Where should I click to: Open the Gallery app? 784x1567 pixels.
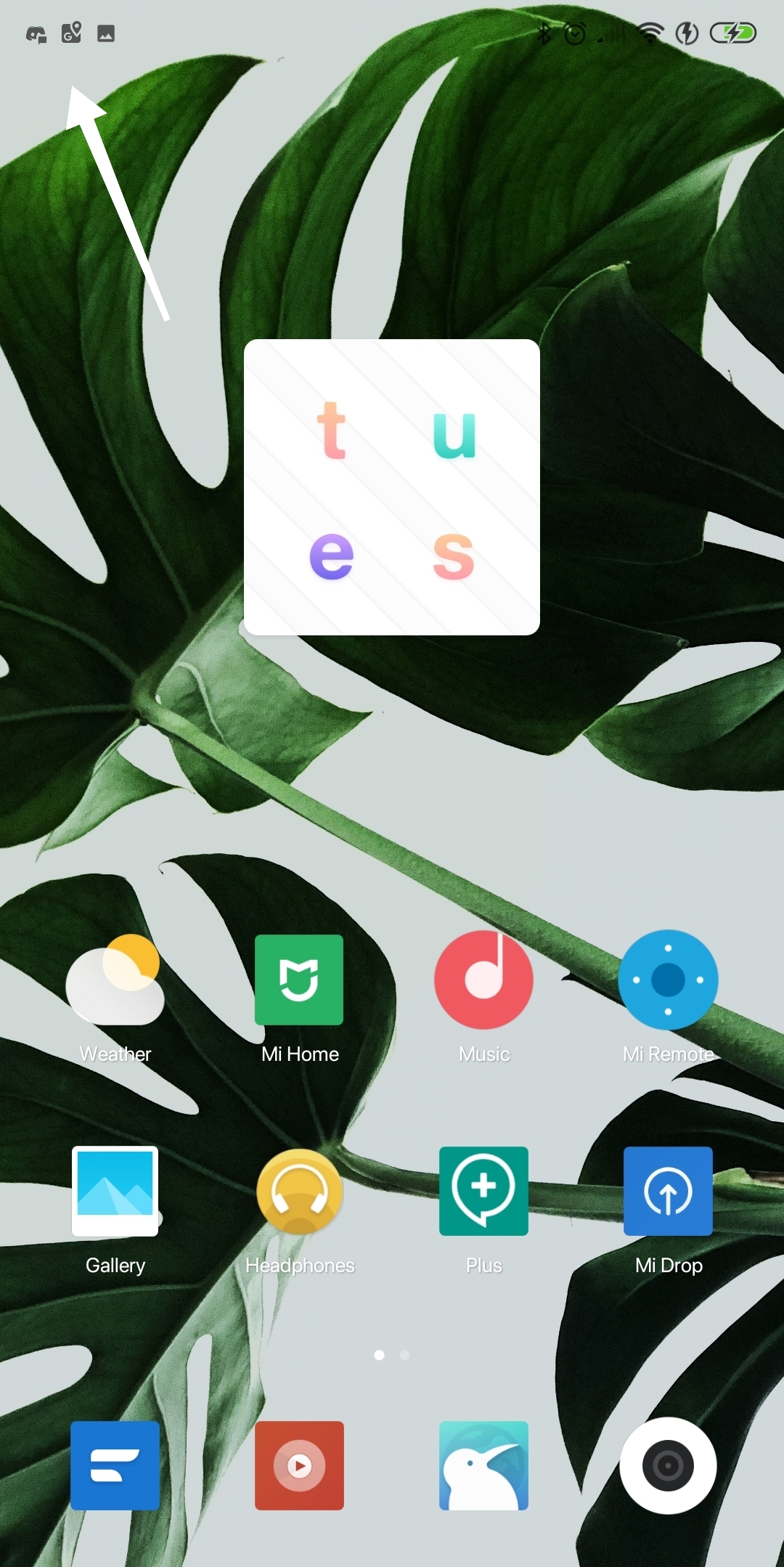pos(115,1192)
